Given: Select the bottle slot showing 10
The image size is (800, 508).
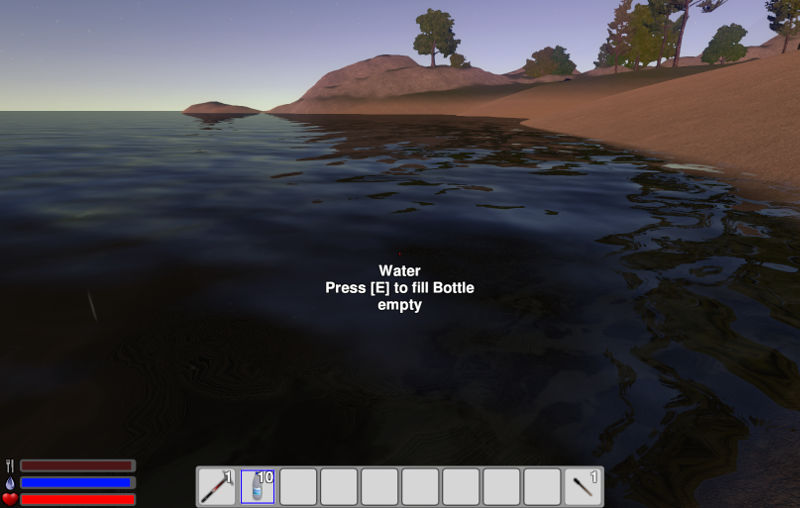Looking at the screenshot, I should (x=258, y=487).
